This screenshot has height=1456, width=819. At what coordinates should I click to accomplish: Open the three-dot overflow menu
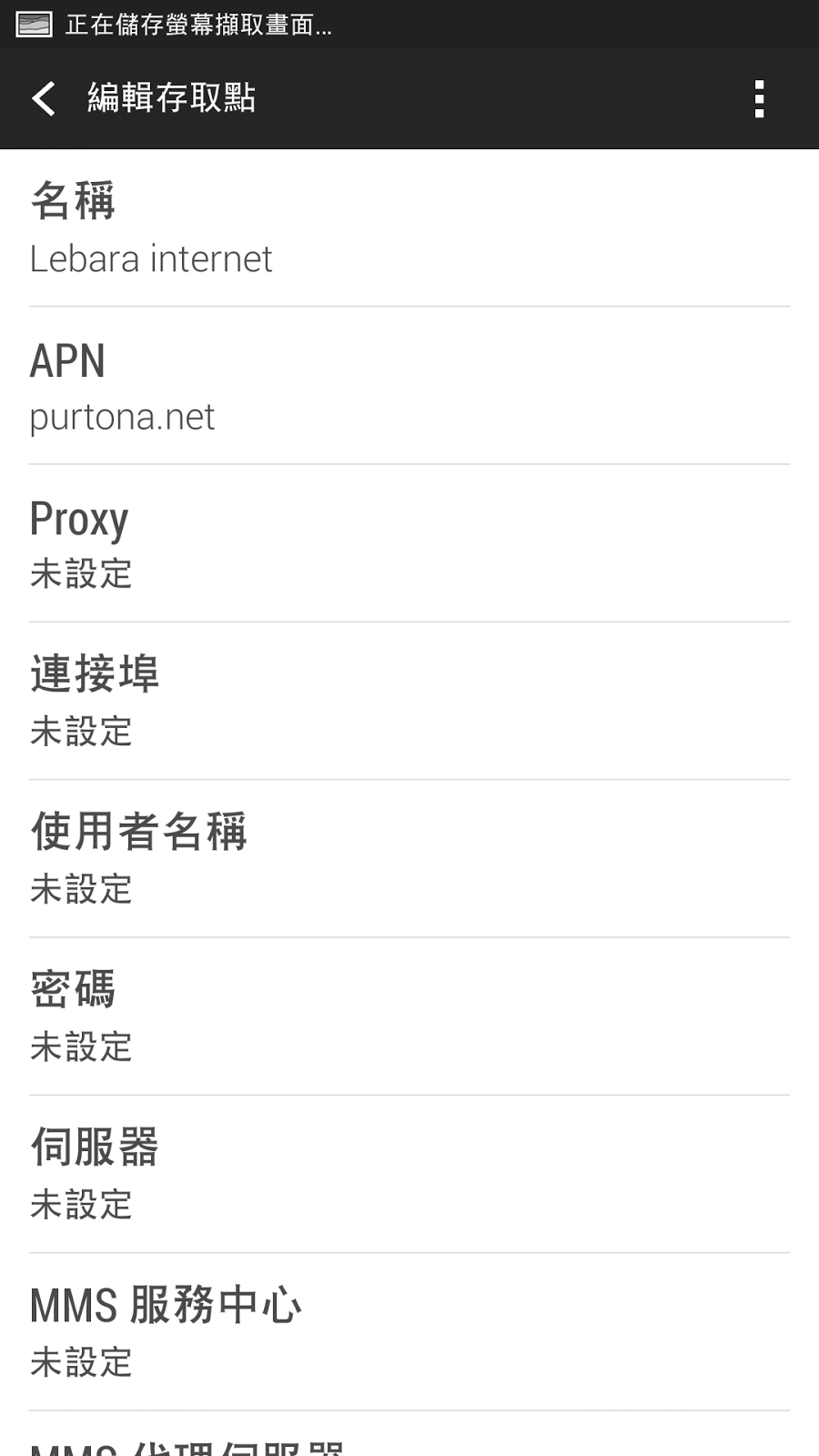[759, 98]
